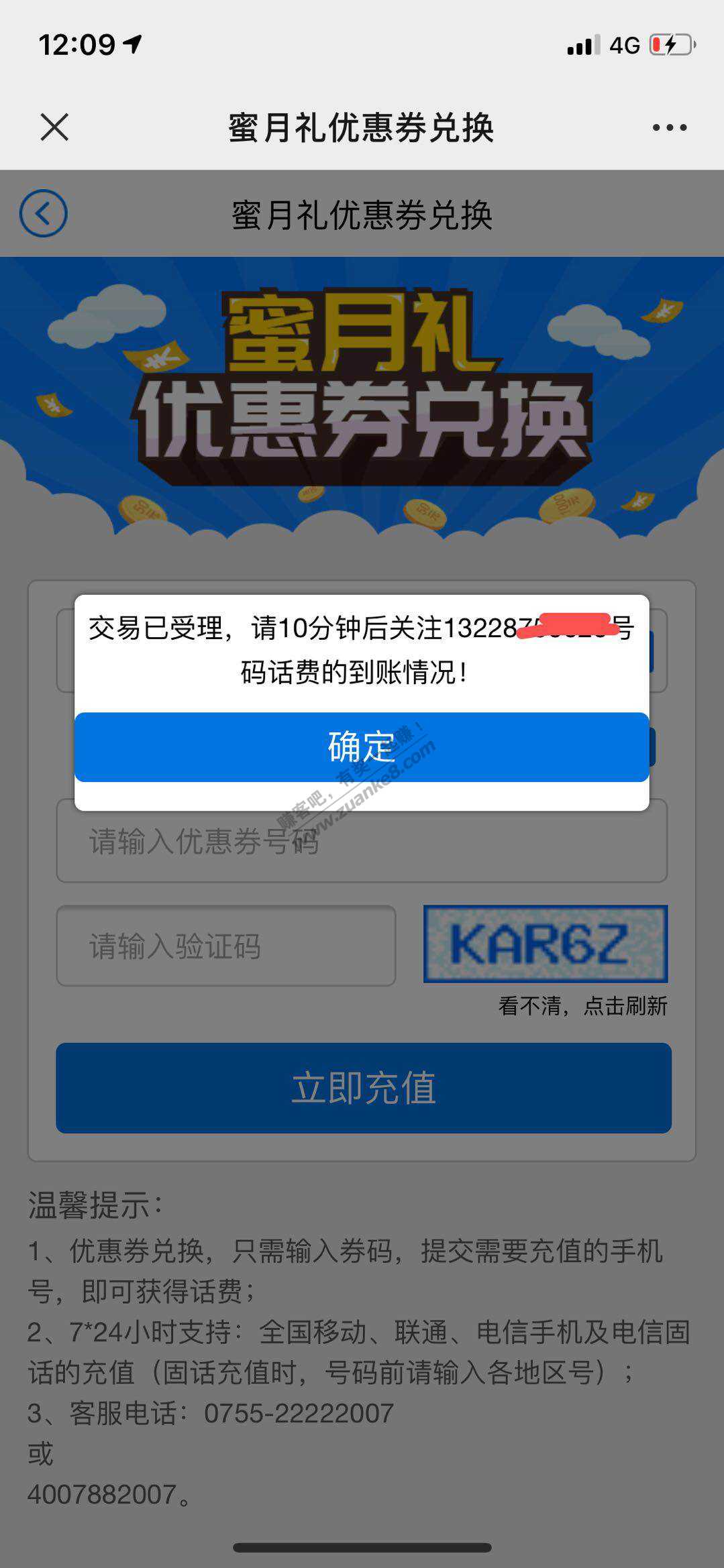Confirm the dialog with 确定
The height and width of the screenshot is (1568, 724).
362,746
